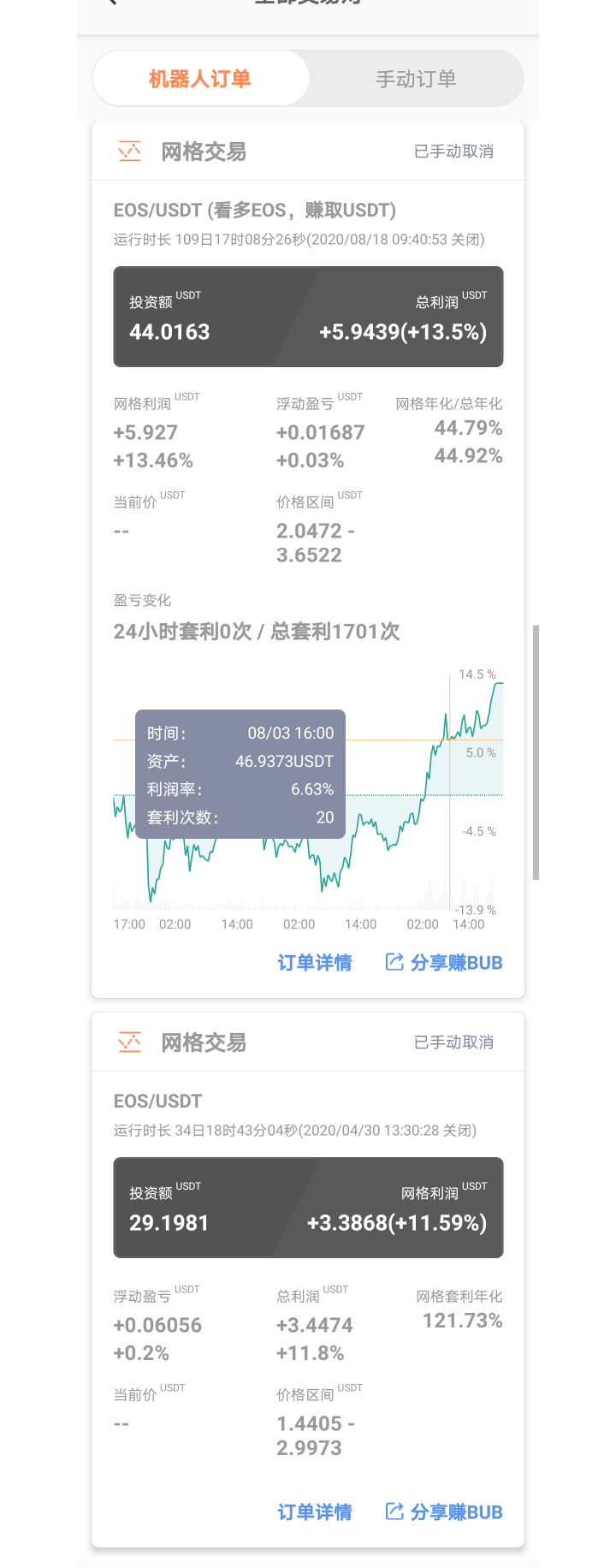Tap 分享赚BUB under the 44.0163 USDT order
The image size is (616, 1568).
pyautogui.click(x=445, y=963)
